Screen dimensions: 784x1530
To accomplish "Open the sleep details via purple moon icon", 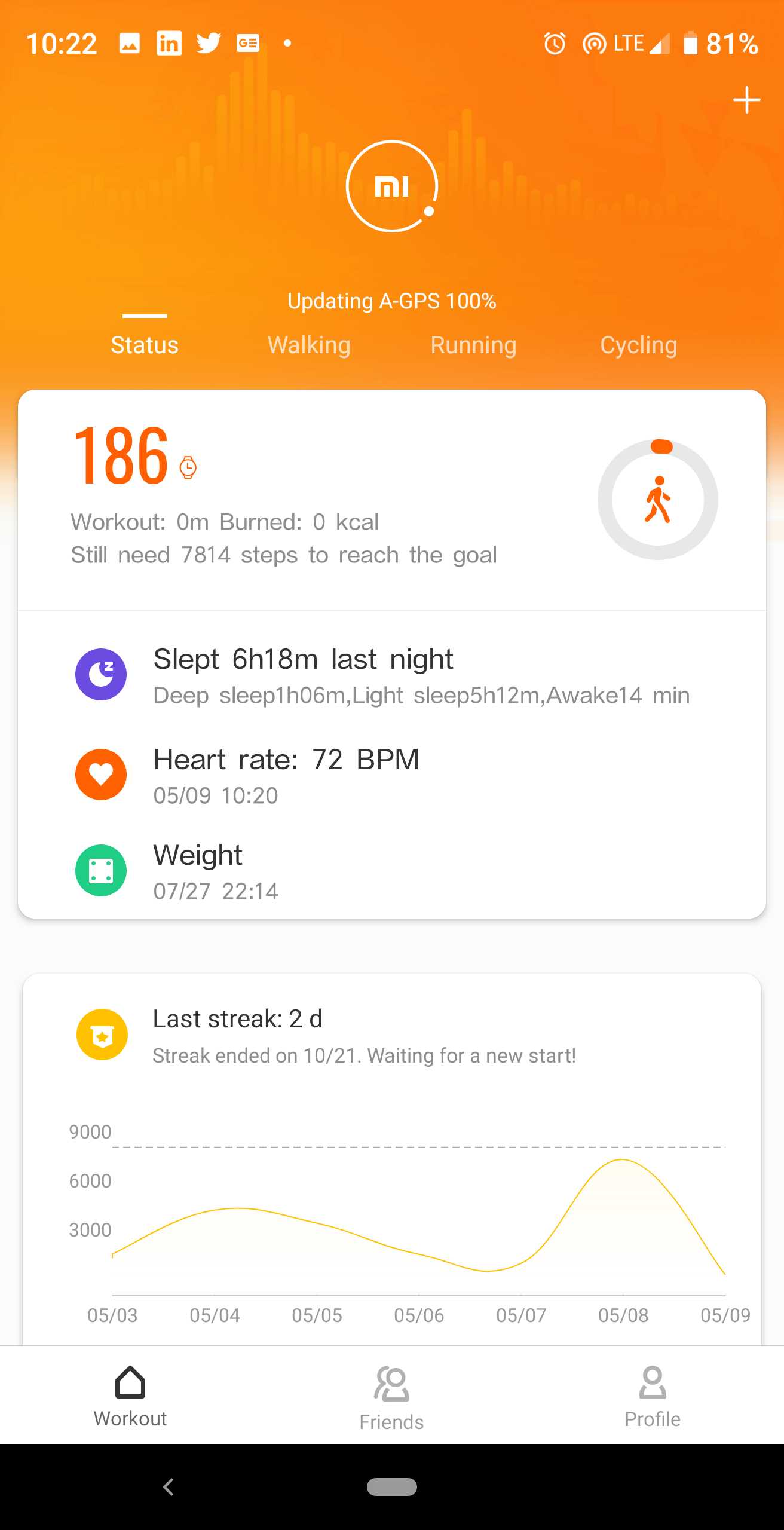I will click(102, 674).
